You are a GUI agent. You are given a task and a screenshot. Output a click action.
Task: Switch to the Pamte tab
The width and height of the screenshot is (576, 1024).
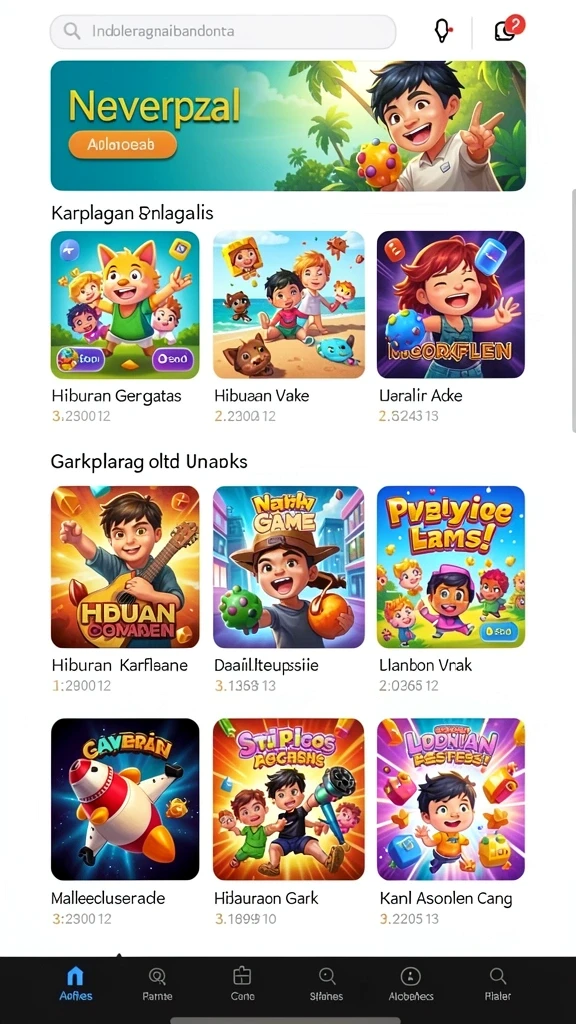click(157, 984)
